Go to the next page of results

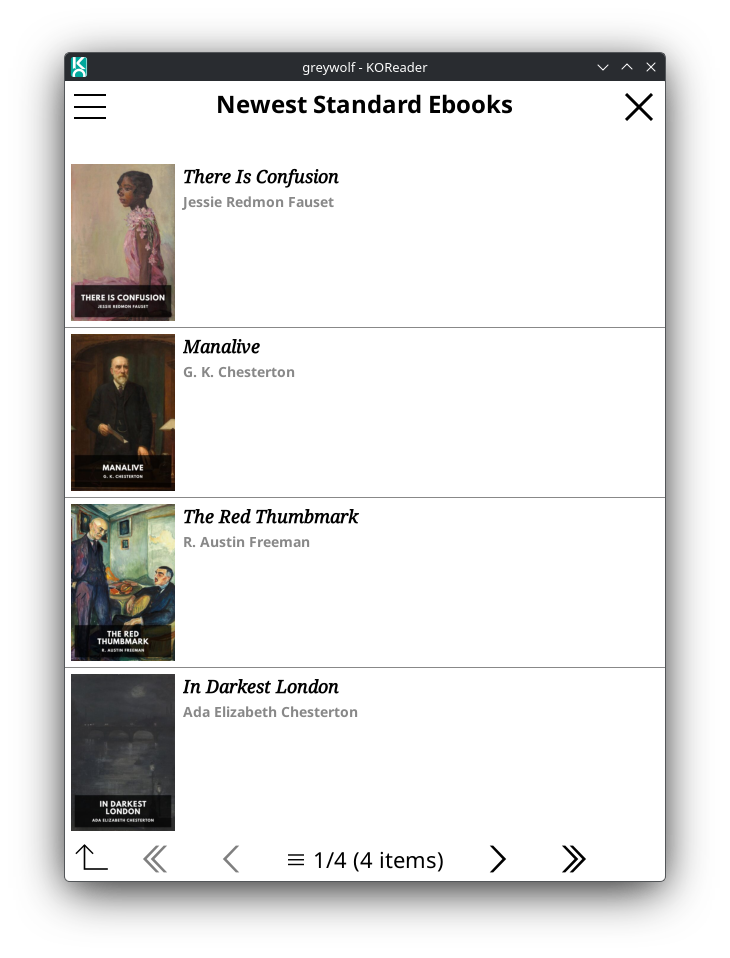497,859
